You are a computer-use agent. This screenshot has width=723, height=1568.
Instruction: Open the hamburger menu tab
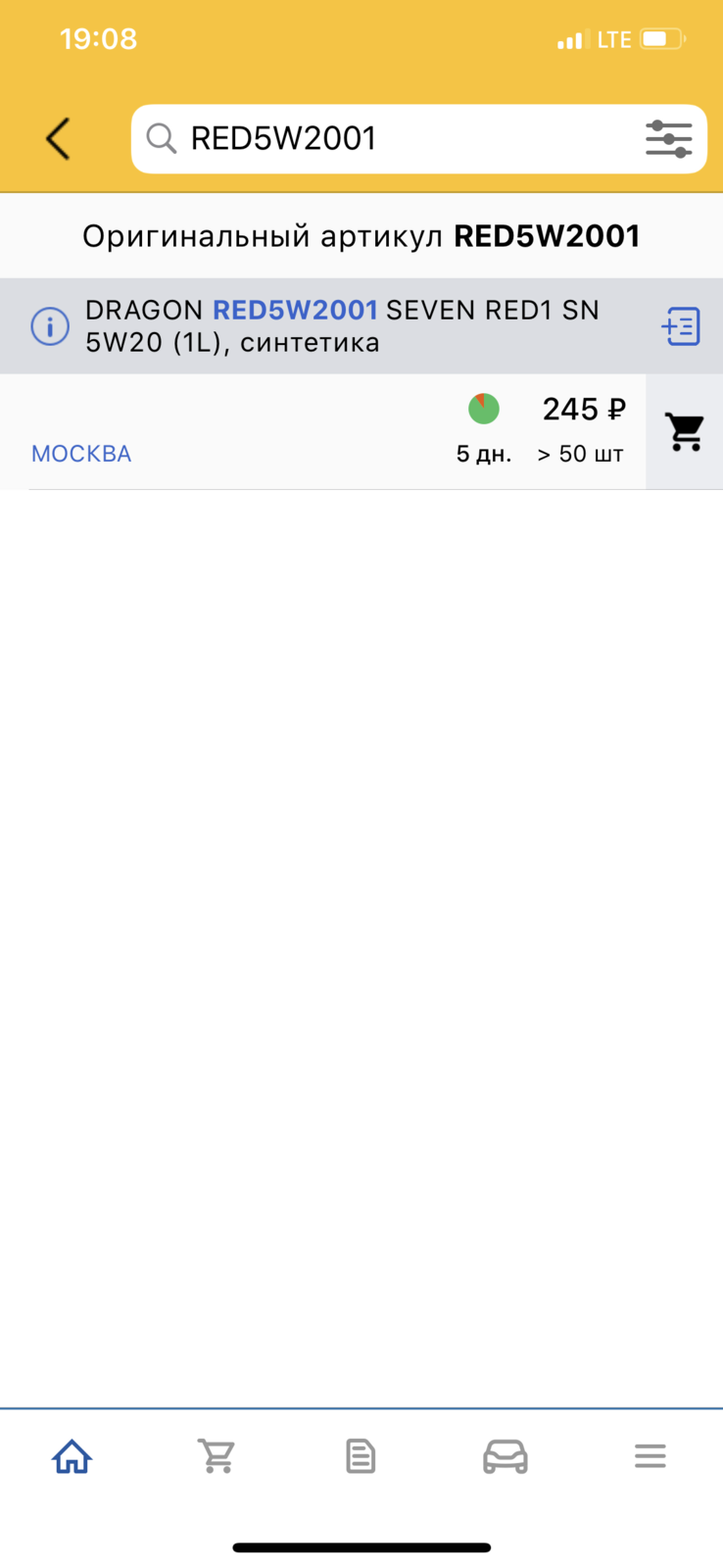coord(651,1456)
